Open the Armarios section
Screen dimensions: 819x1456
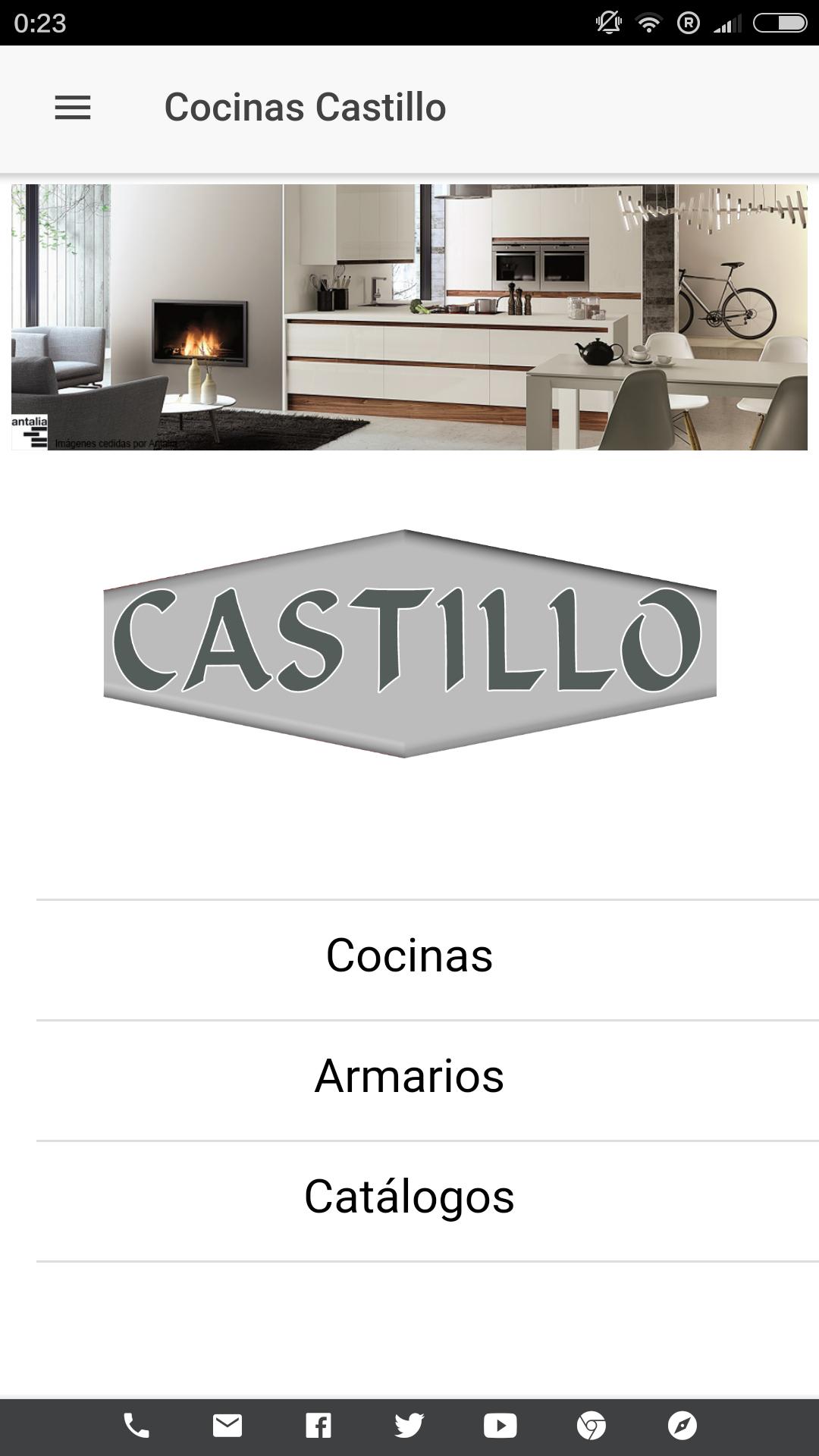[409, 1076]
